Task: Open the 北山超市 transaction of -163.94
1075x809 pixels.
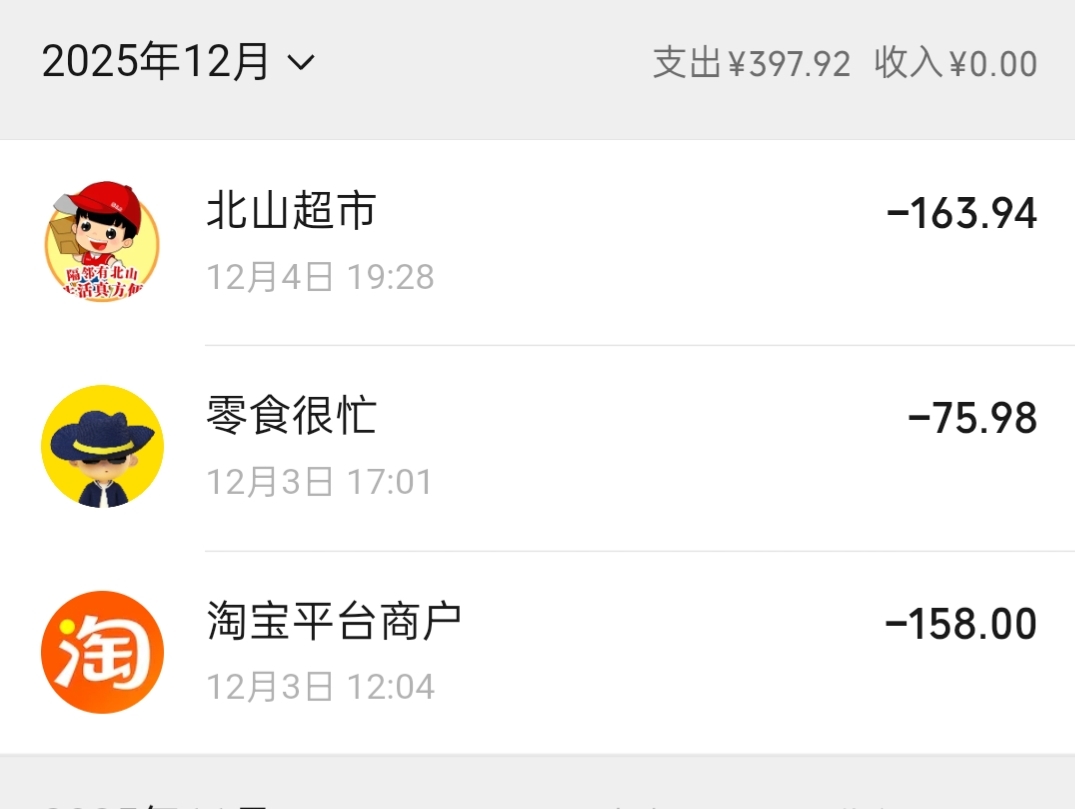Action: click(x=537, y=242)
